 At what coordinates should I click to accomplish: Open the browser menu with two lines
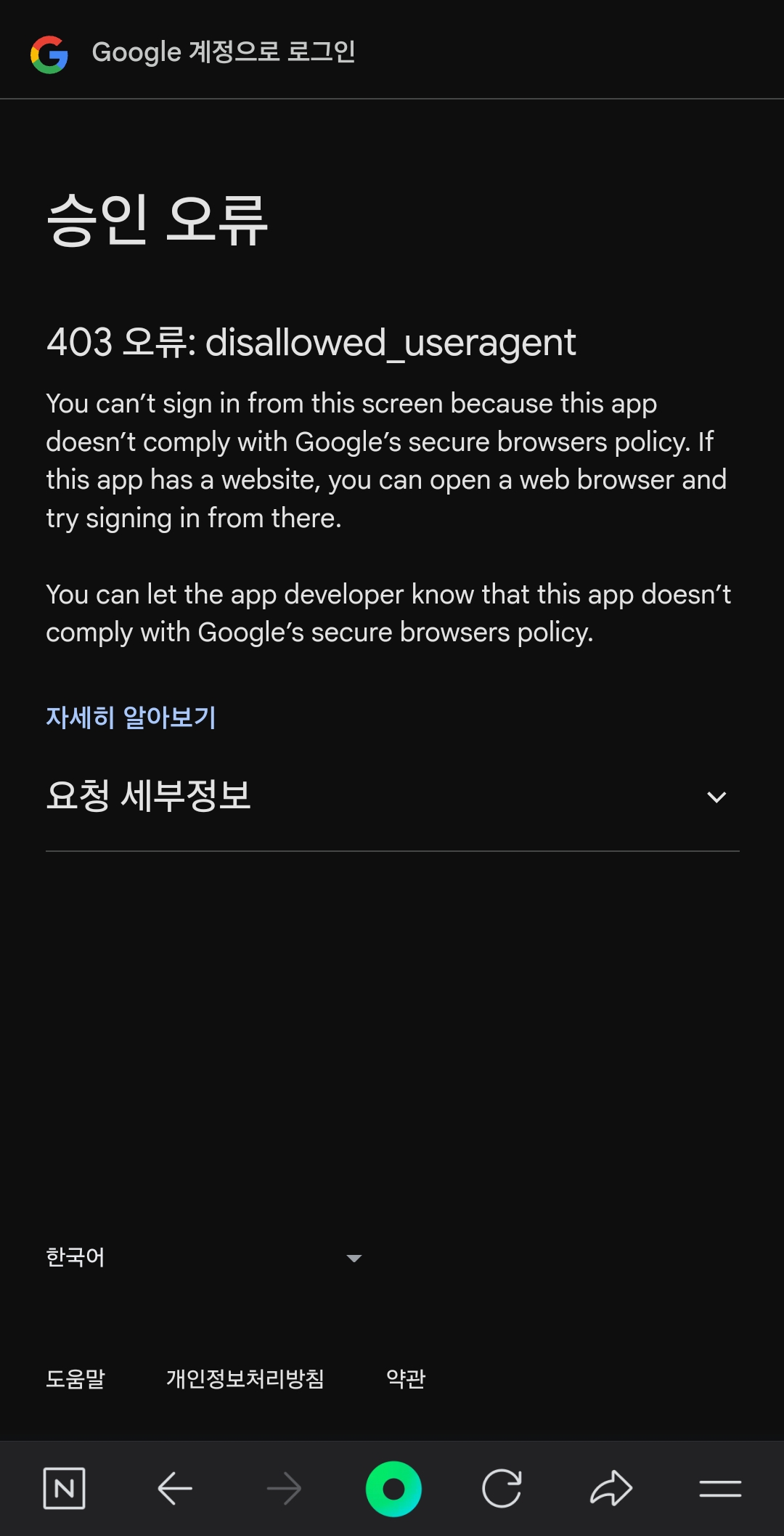point(720,1489)
